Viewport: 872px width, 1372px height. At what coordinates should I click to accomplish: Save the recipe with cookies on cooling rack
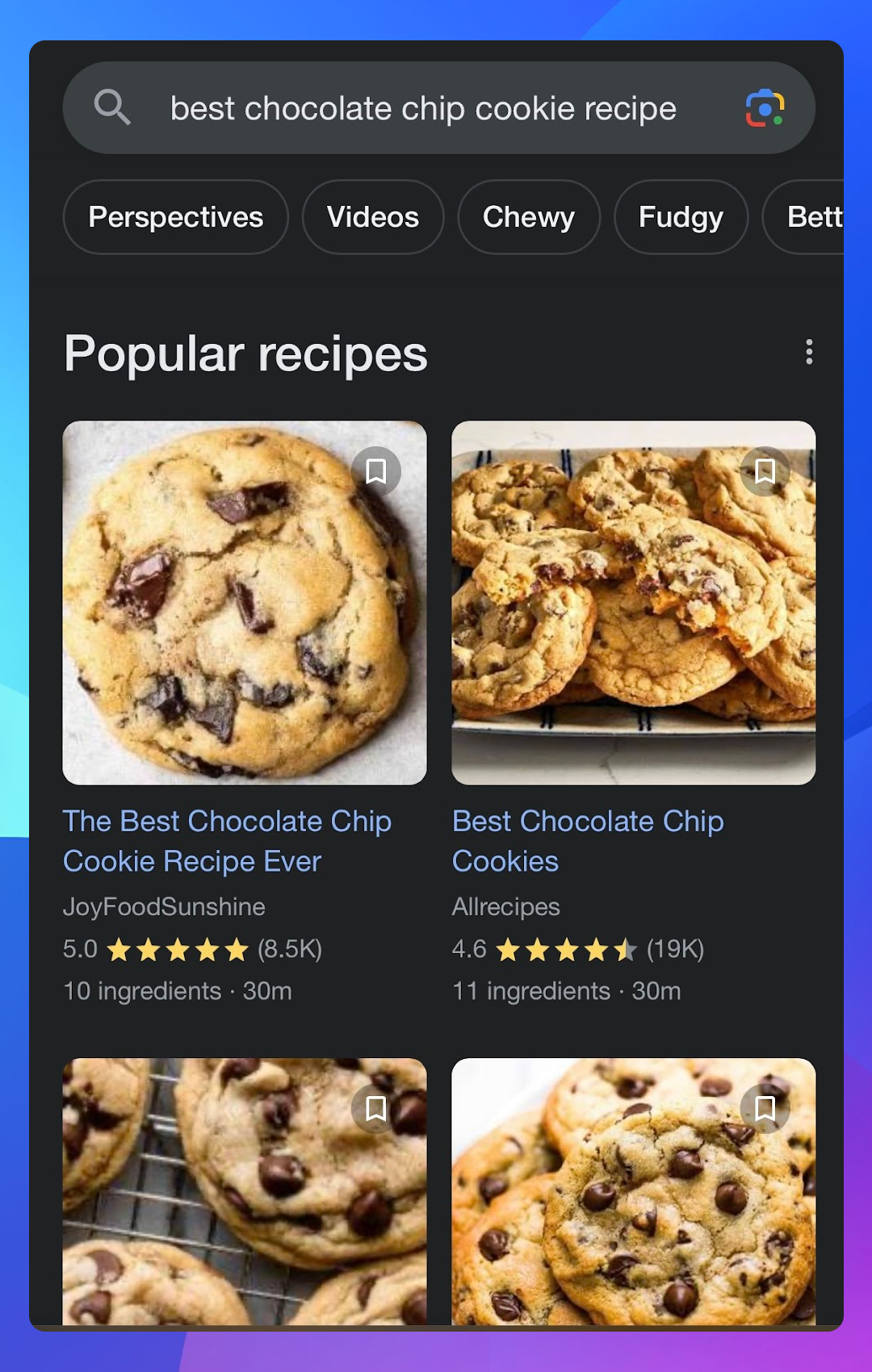coord(376,1109)
